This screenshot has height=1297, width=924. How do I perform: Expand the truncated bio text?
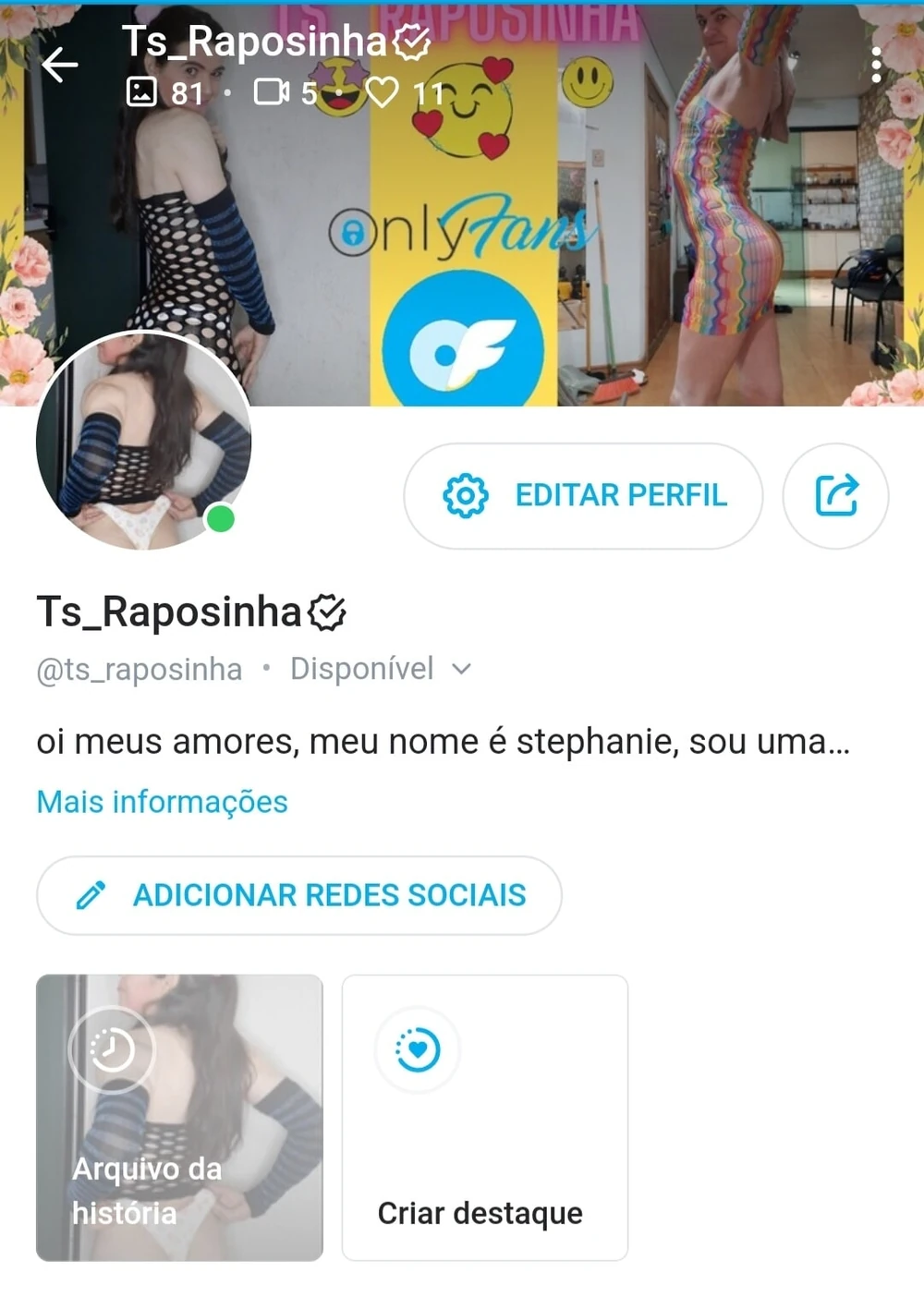pyautogui.click(x=442, y=741)
